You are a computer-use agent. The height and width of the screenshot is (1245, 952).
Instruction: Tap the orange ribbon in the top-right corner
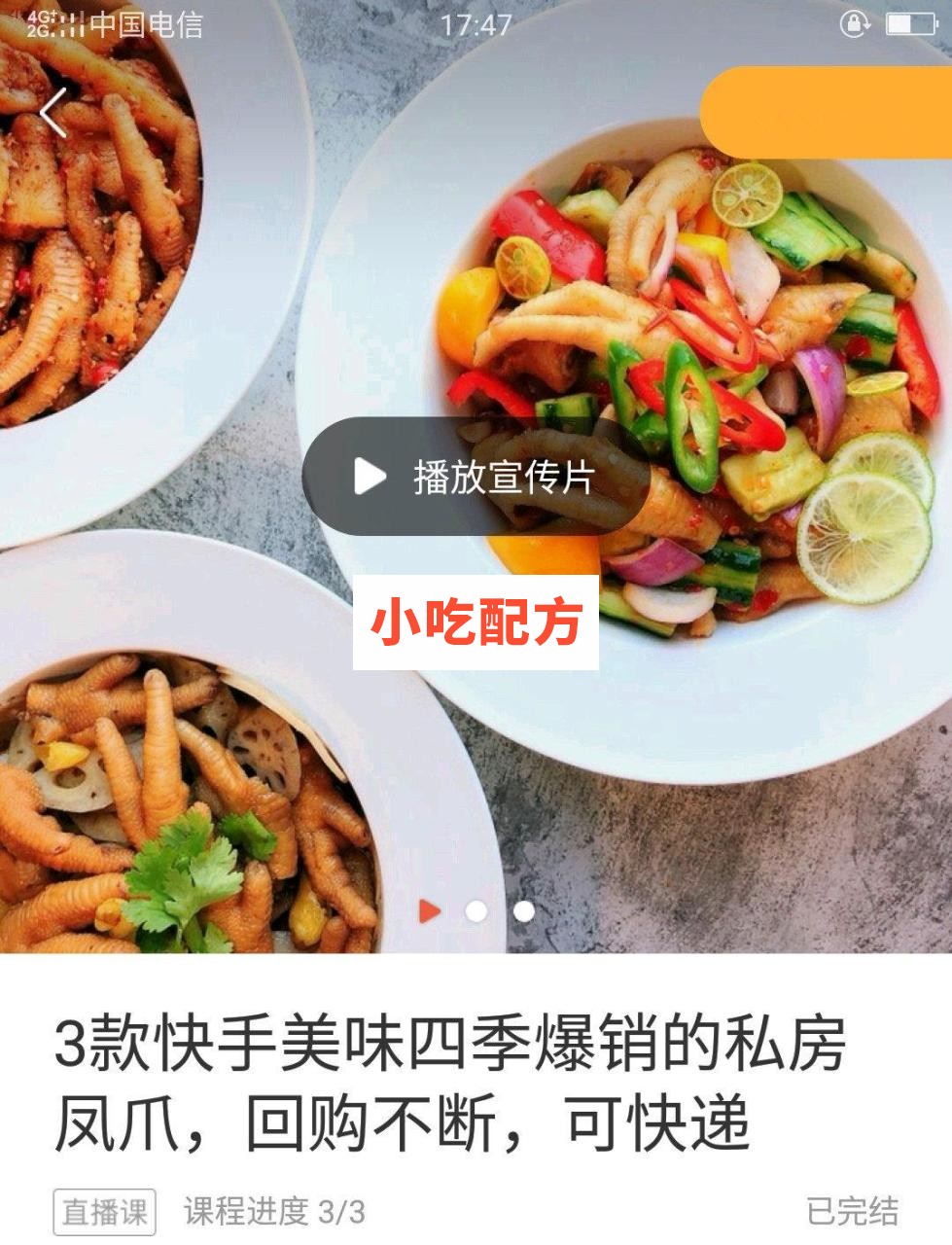tap(827, 110)
